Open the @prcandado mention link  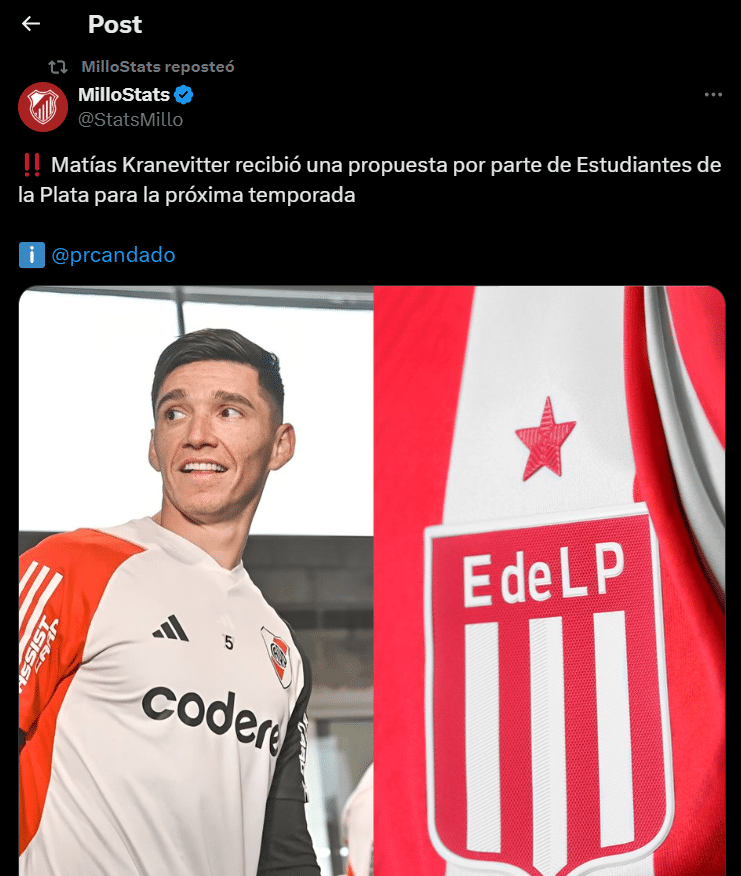point(113,255)
